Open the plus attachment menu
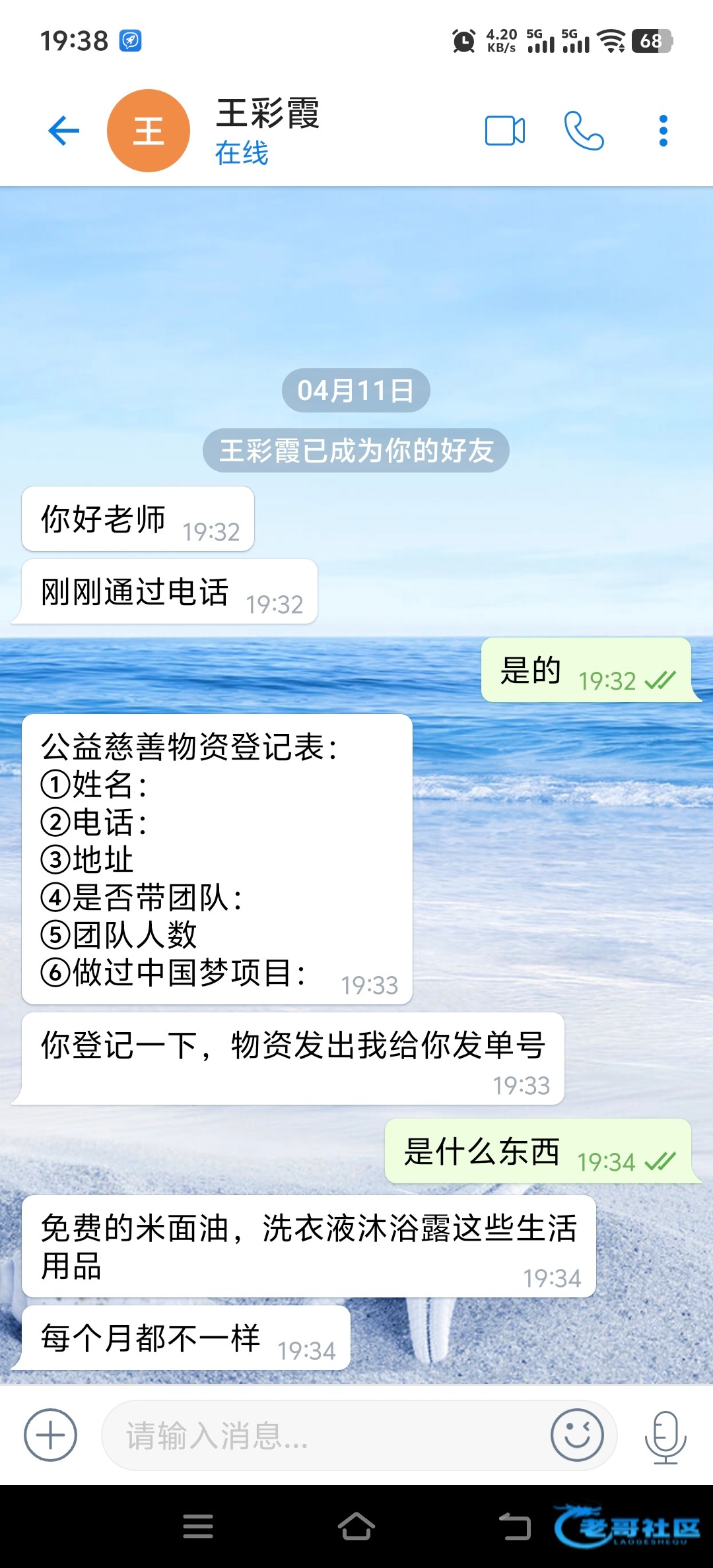 point(50,1435)
